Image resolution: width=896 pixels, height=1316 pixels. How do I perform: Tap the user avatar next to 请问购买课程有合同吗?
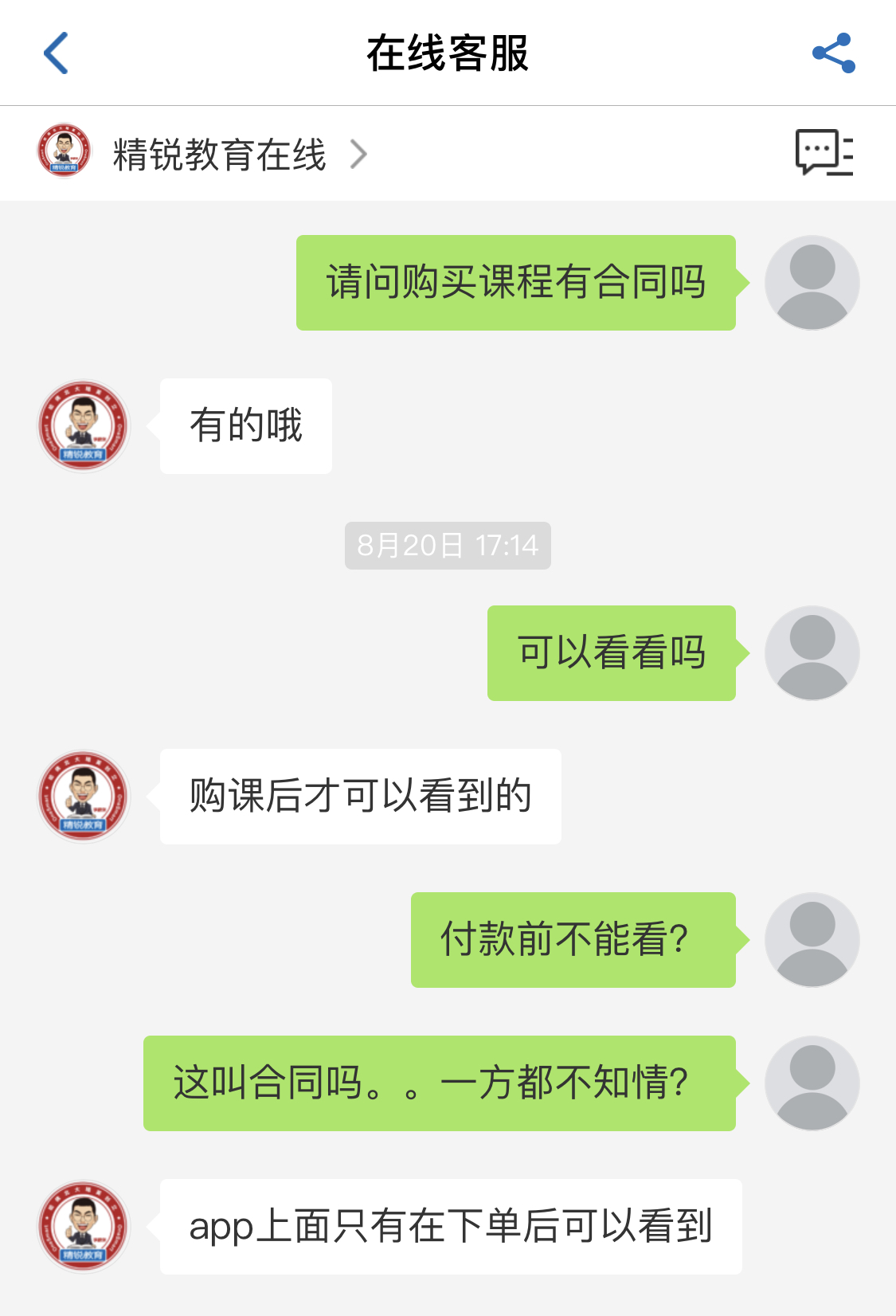click(812, 283)
